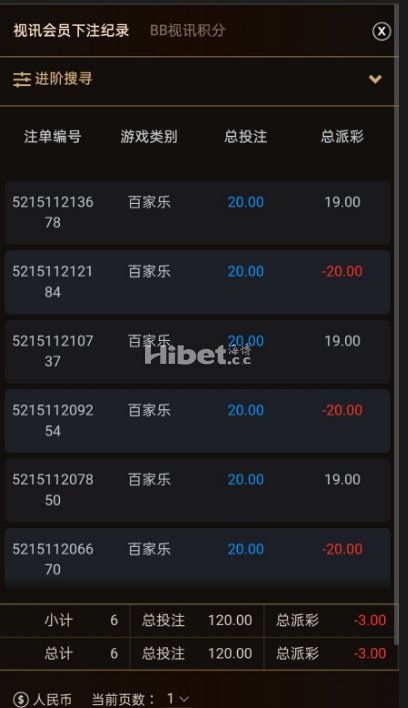Switch to the BB视讯积分 tab
The width and height of the screenshot is (408, 708).
click(187, 30)
